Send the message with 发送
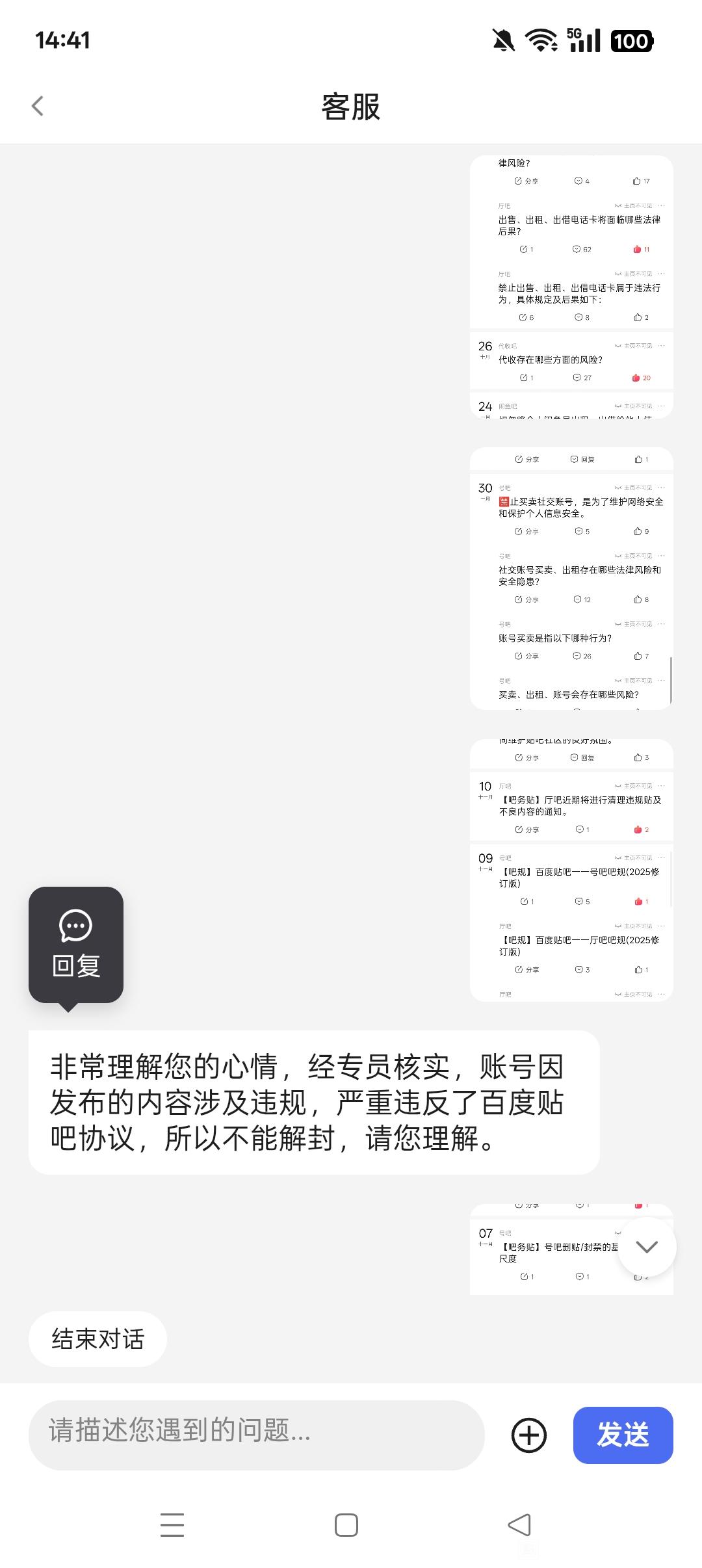Screen dimensions: 702x1568 tap(623, 1435)
